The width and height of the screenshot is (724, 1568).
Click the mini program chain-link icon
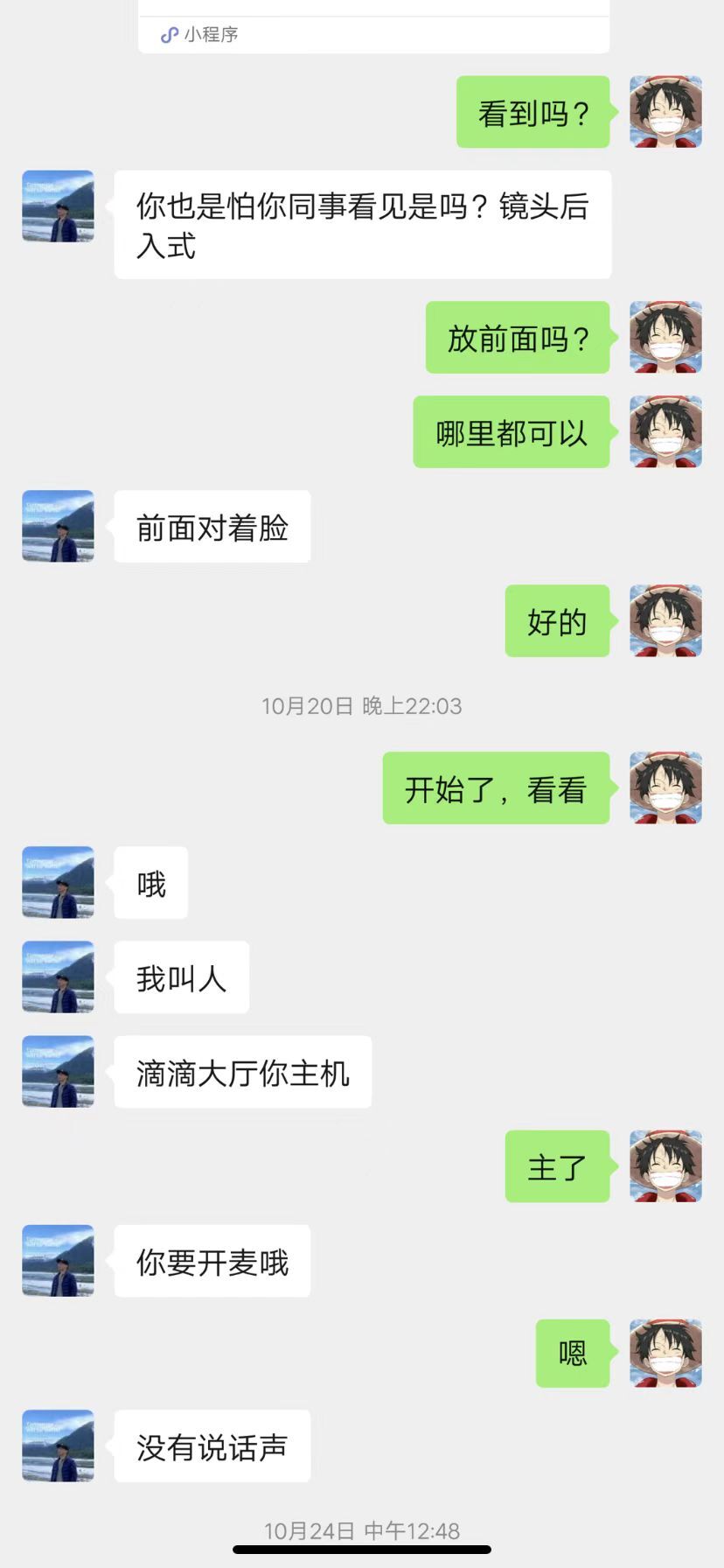click(166, 33)
